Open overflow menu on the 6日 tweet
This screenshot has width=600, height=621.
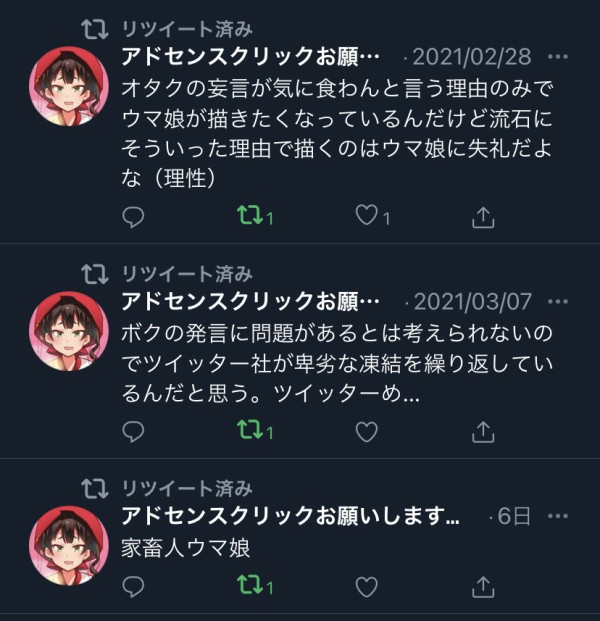click(x=559, y=517)
